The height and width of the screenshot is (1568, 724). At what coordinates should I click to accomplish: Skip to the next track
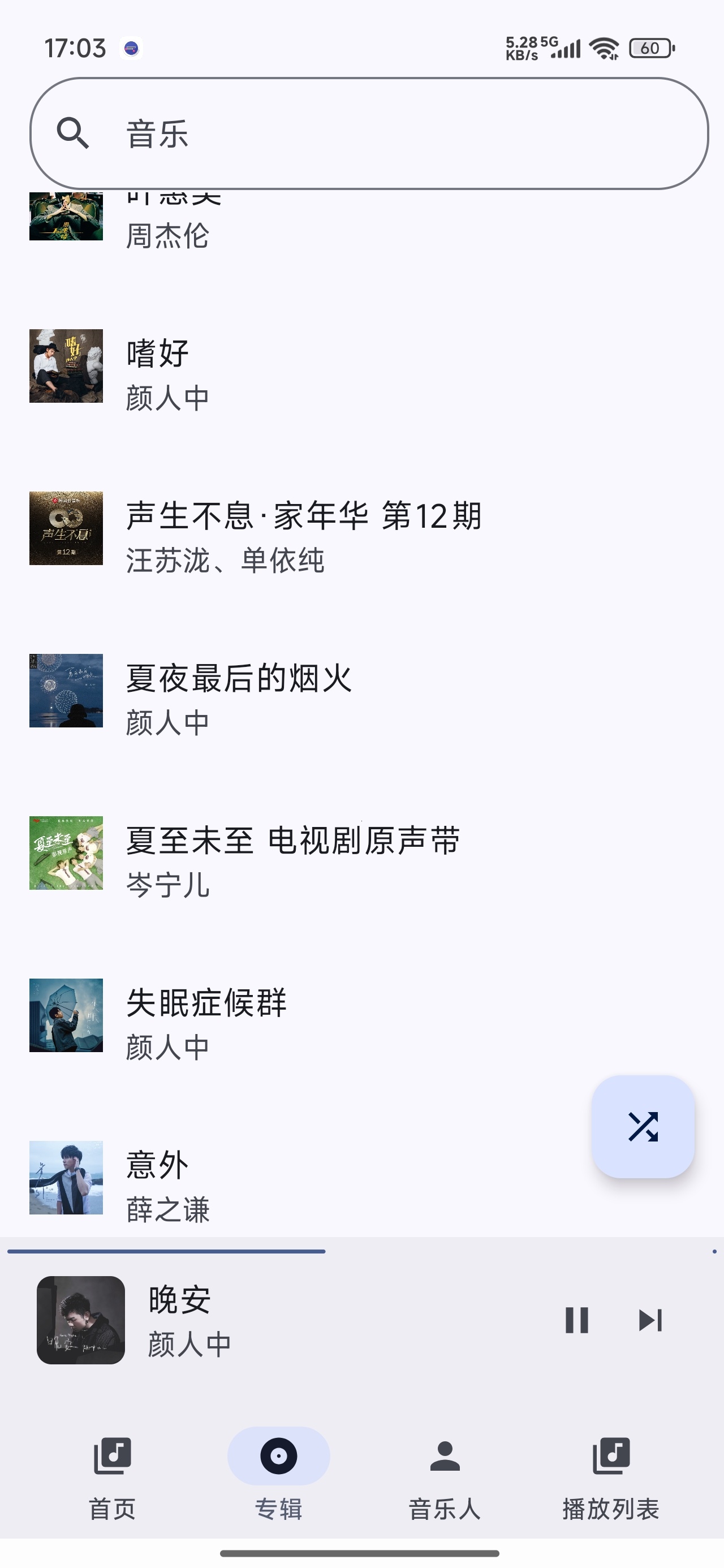pos(650,1320)
